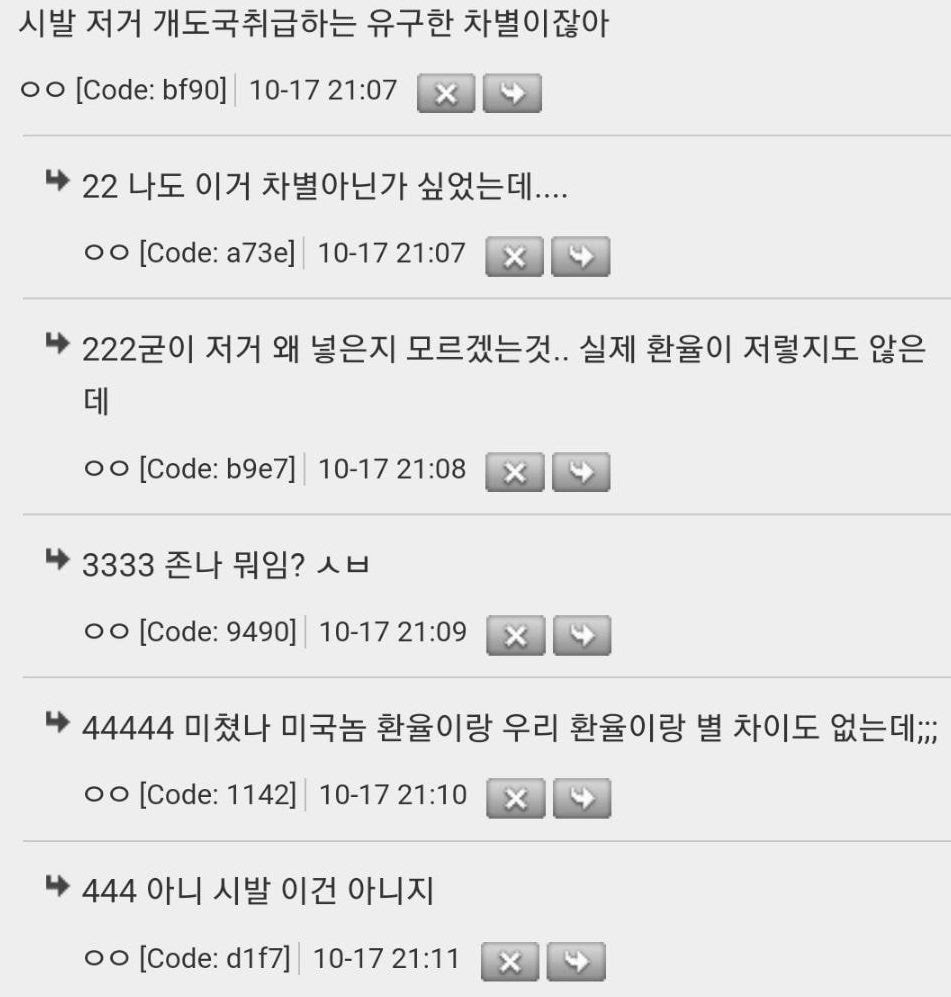
Task: Reply to the comment by Code: 1142
Action: click(580, 798)
